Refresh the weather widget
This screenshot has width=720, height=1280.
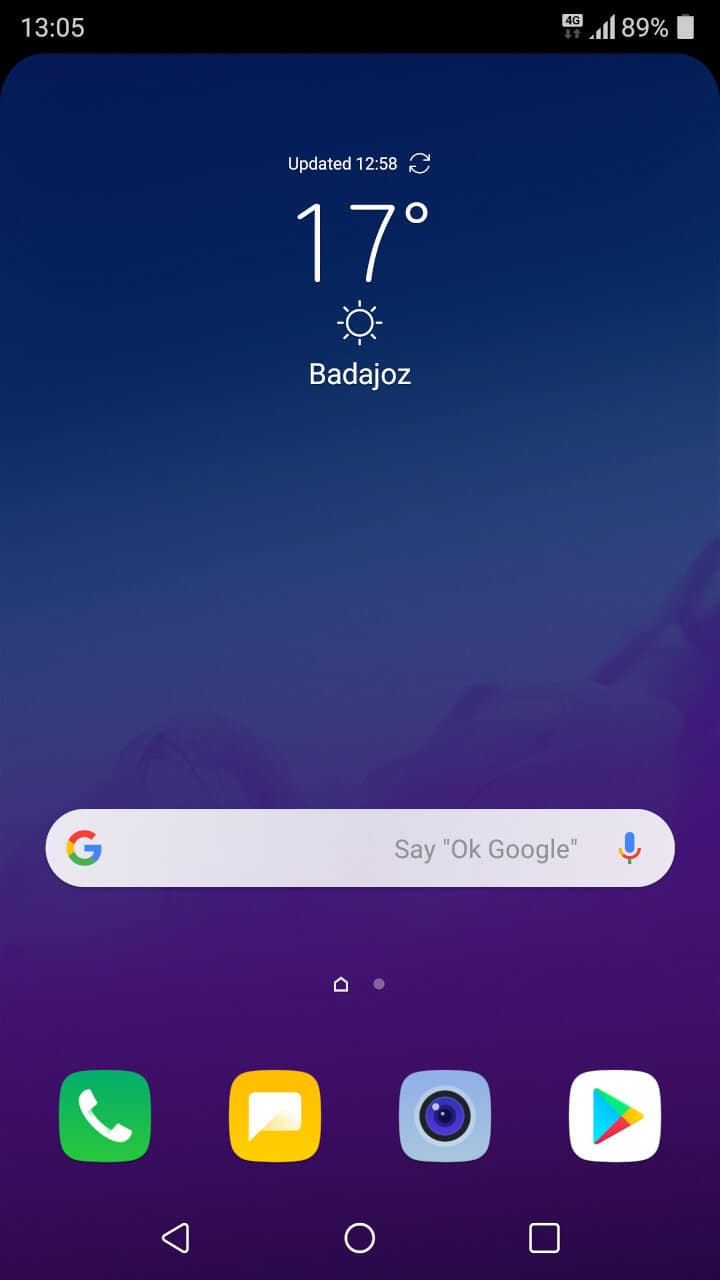click(x=420, y=164)
